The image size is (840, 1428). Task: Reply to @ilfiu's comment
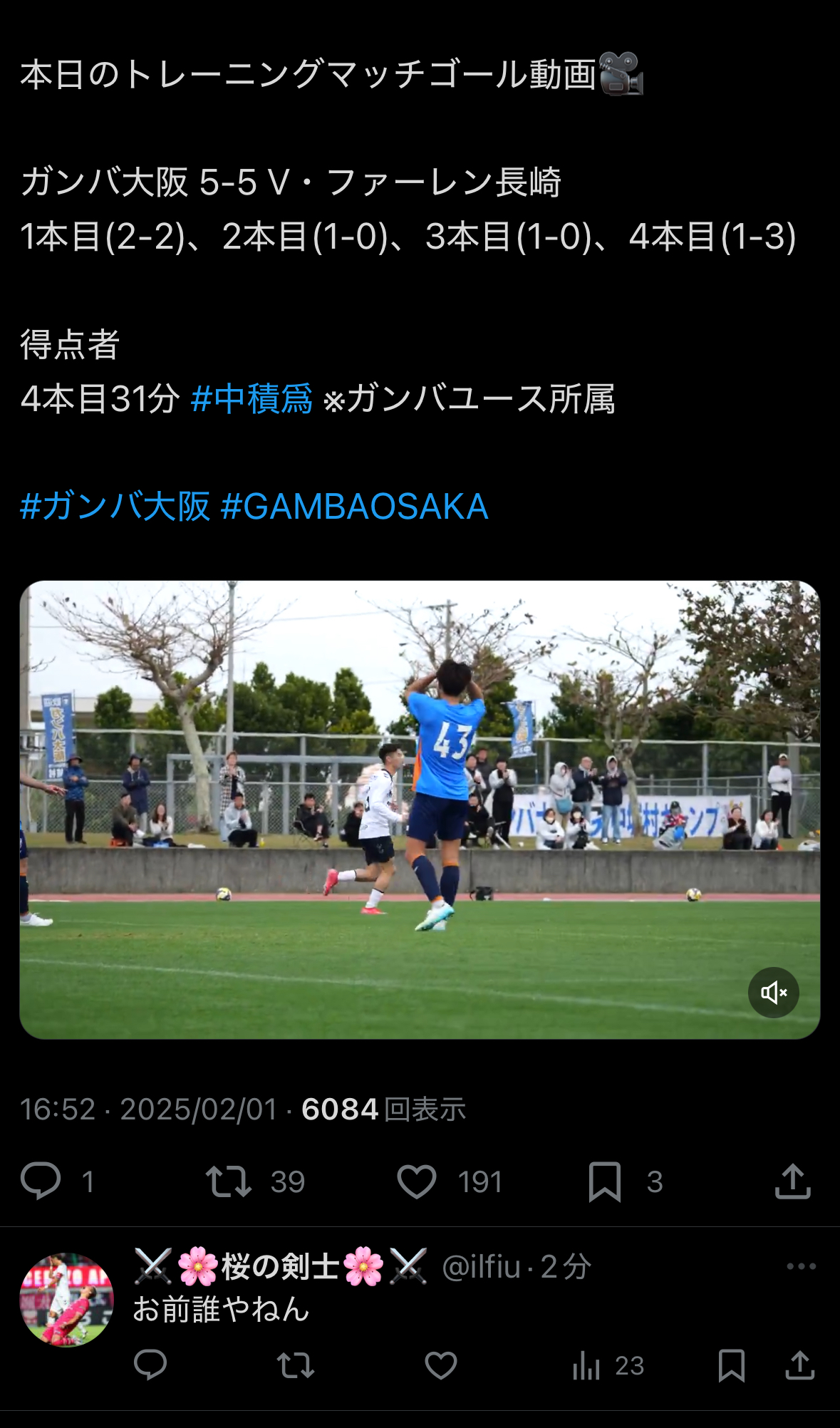150,1365
